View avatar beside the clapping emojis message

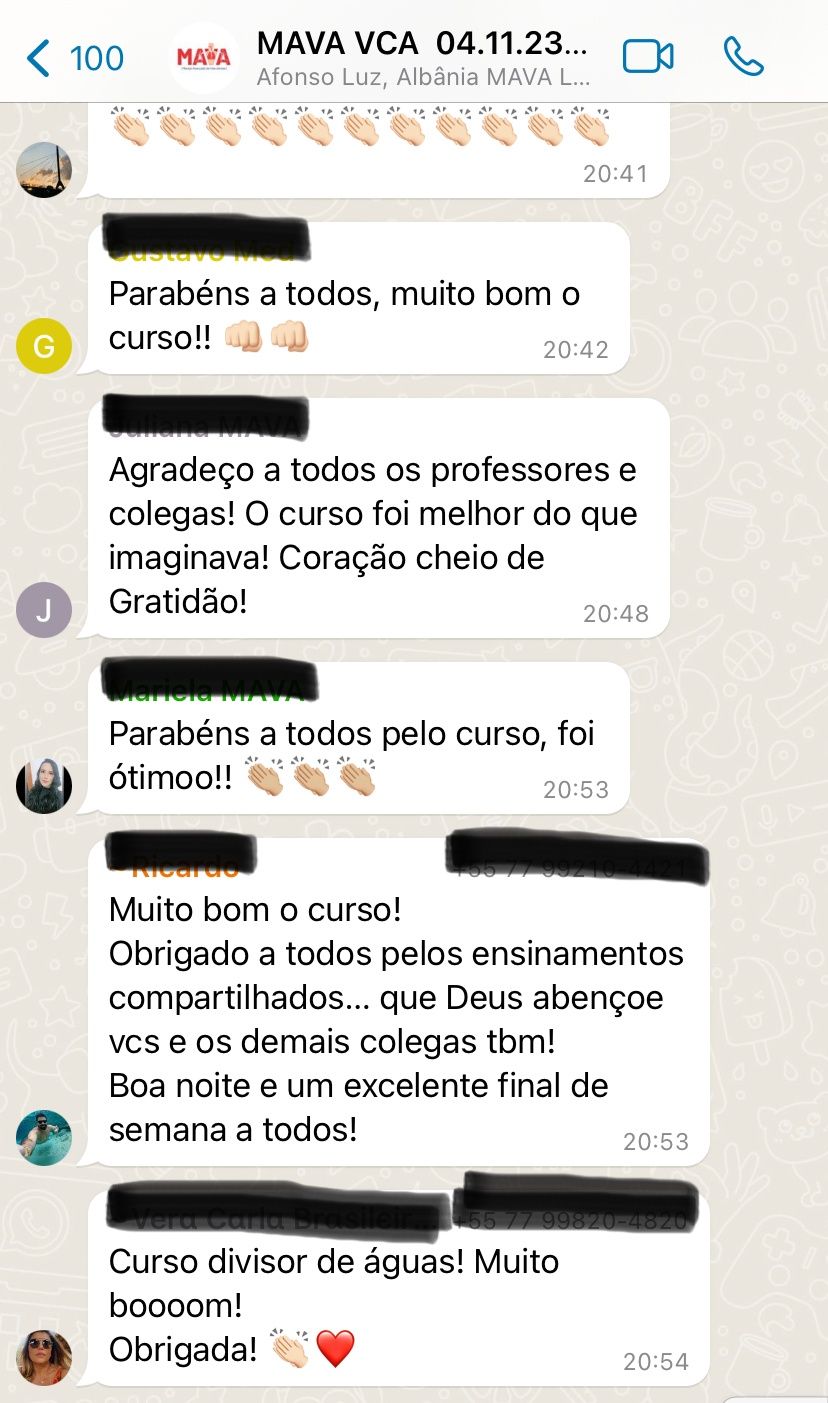[44, 170]
